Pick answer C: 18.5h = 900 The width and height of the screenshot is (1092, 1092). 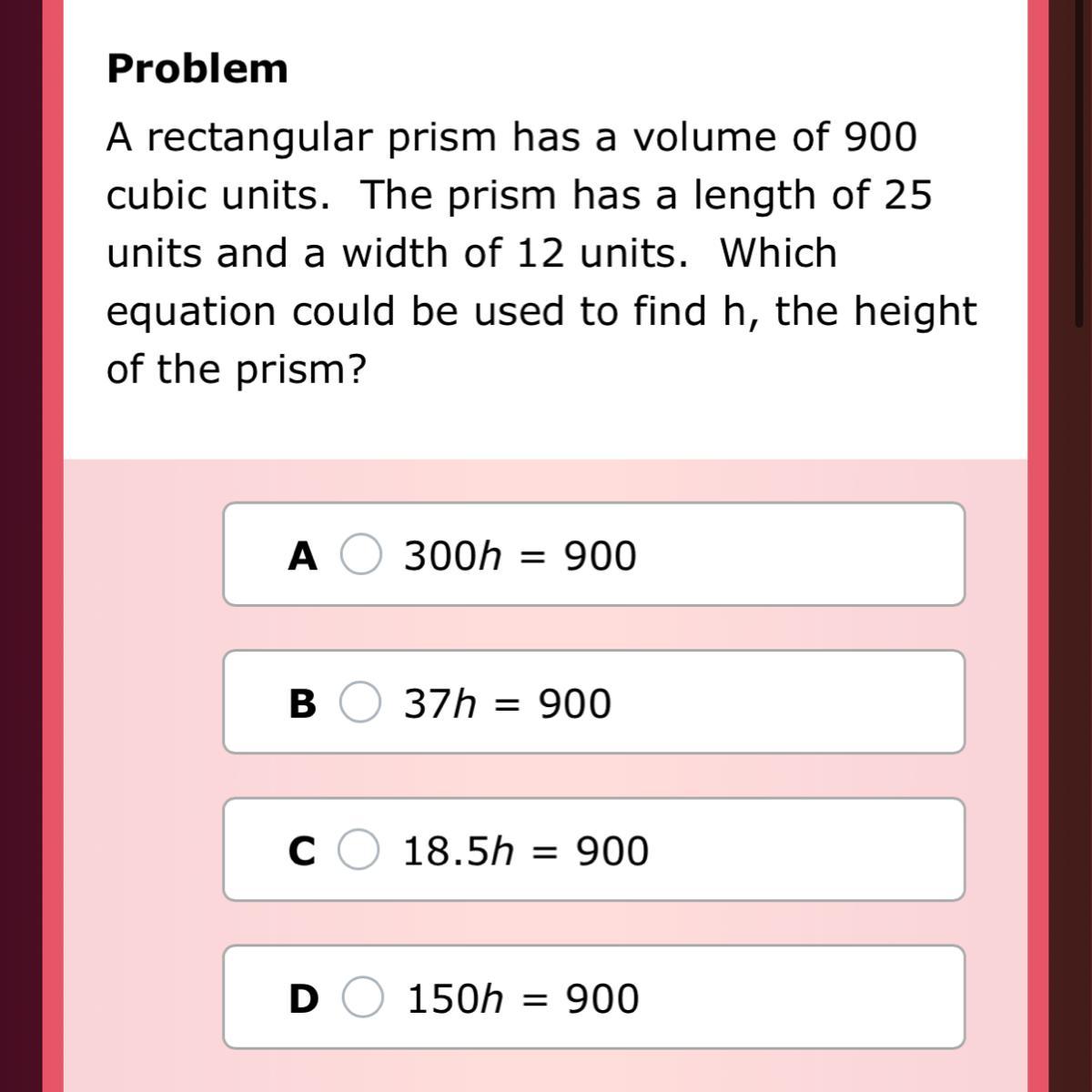[x=359, y=850]
